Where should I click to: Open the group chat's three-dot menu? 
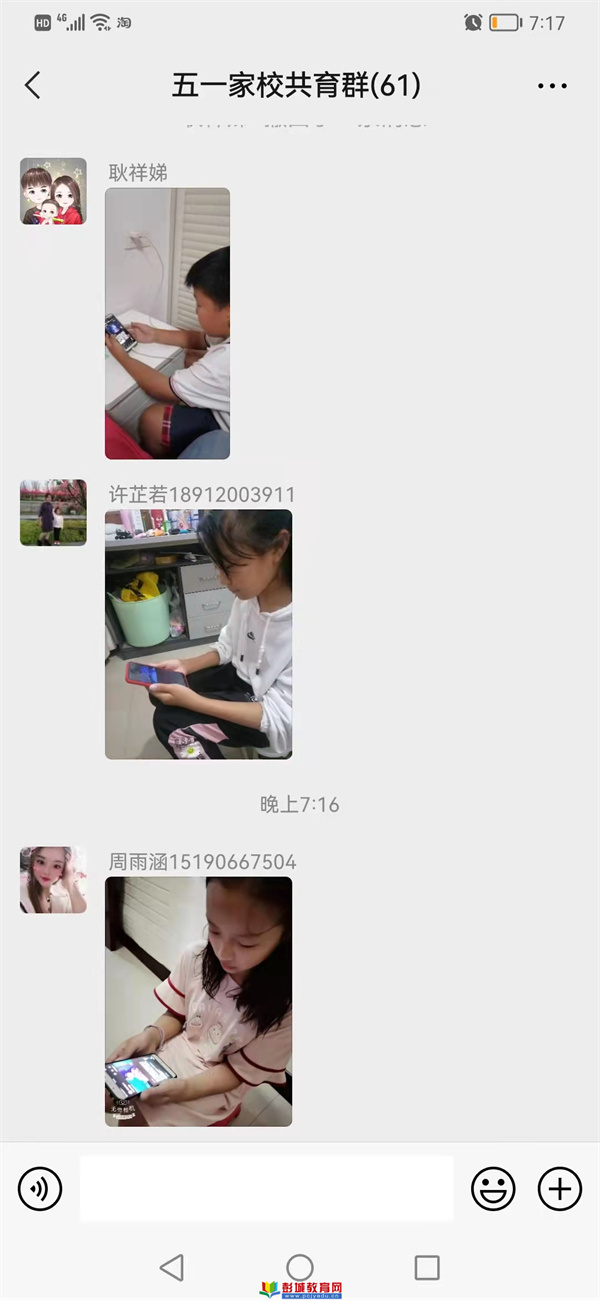coord(552,86)
